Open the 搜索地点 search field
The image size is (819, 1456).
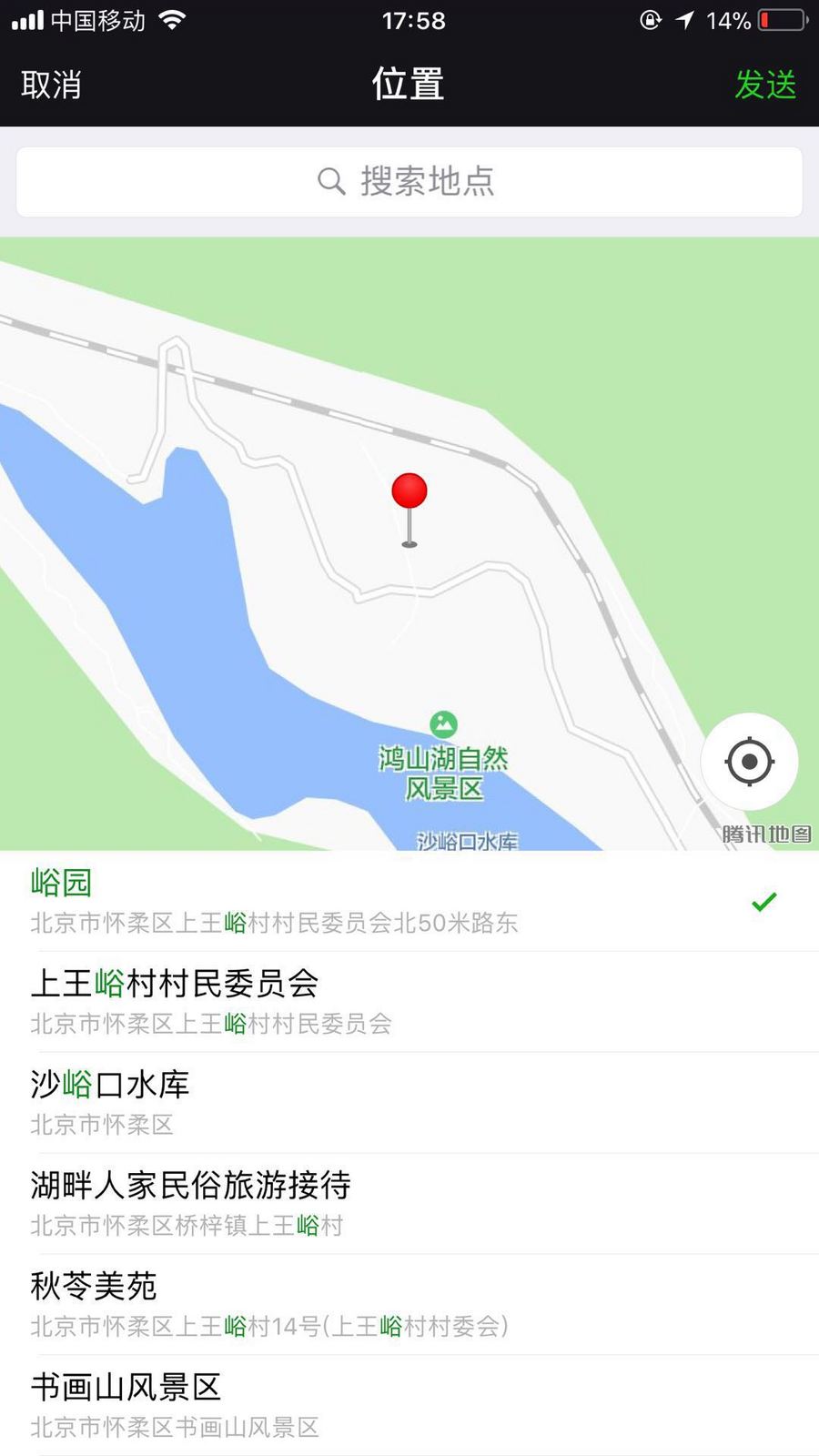click(x=409, y=181)
